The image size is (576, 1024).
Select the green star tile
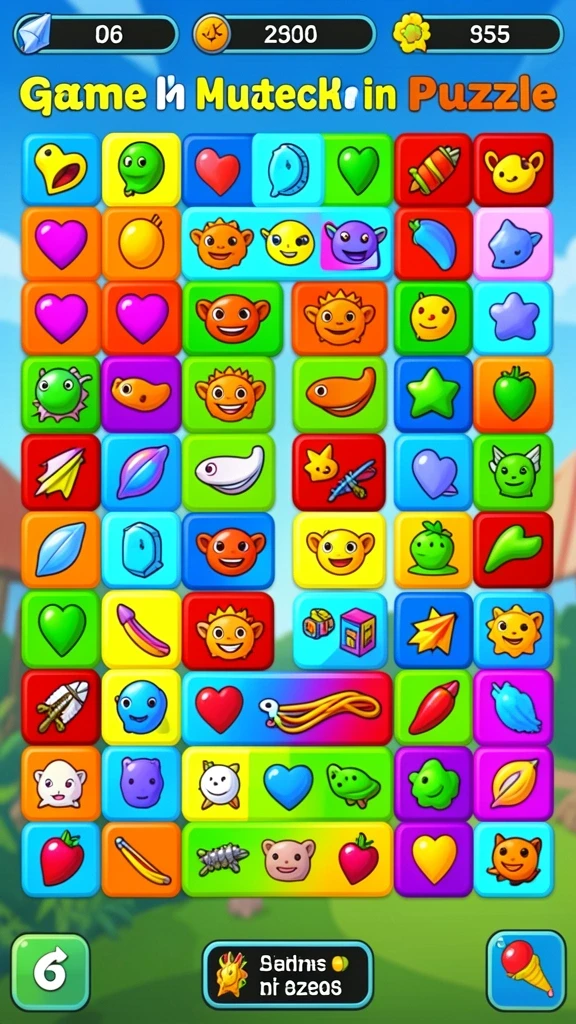click(433, 394)
